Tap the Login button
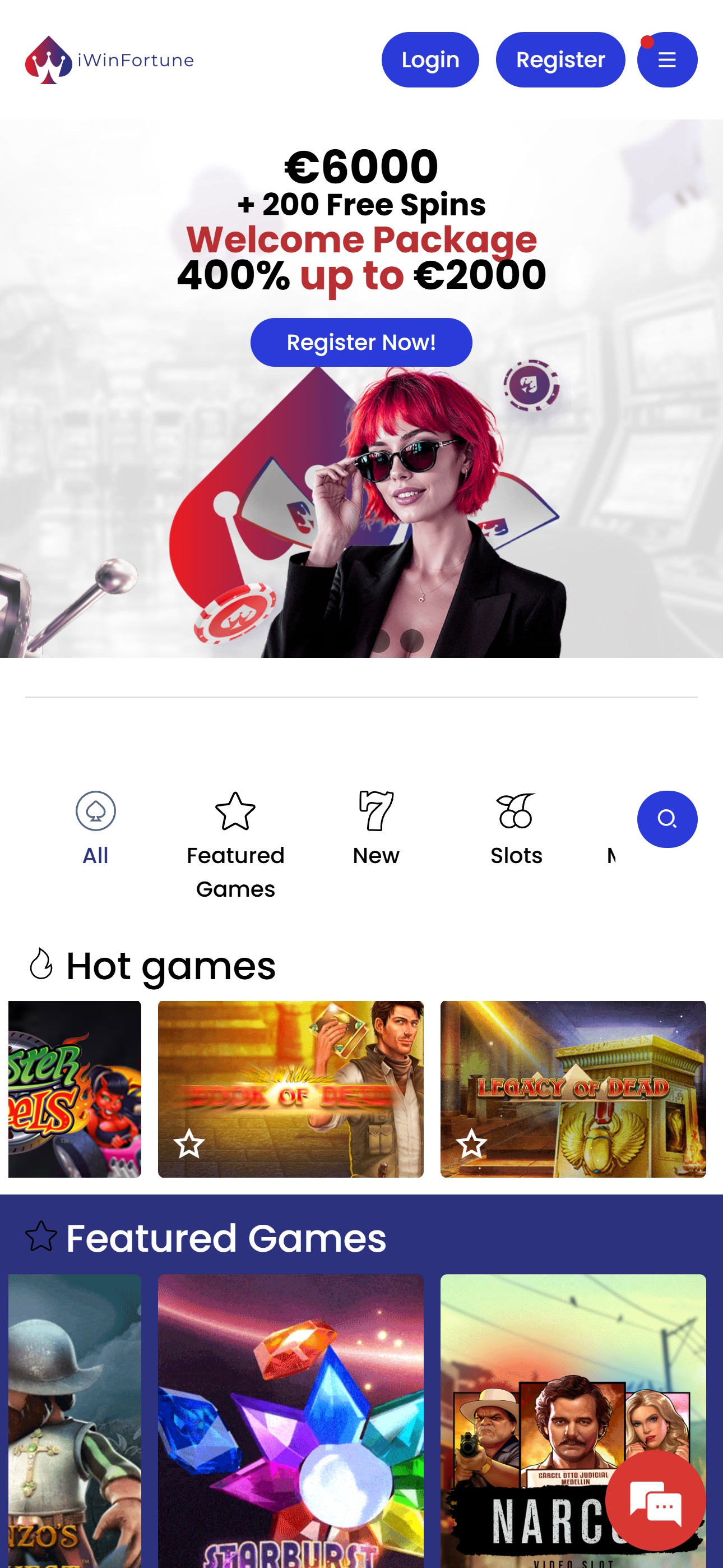The image size is (723, 1568). tap(430, 59)
